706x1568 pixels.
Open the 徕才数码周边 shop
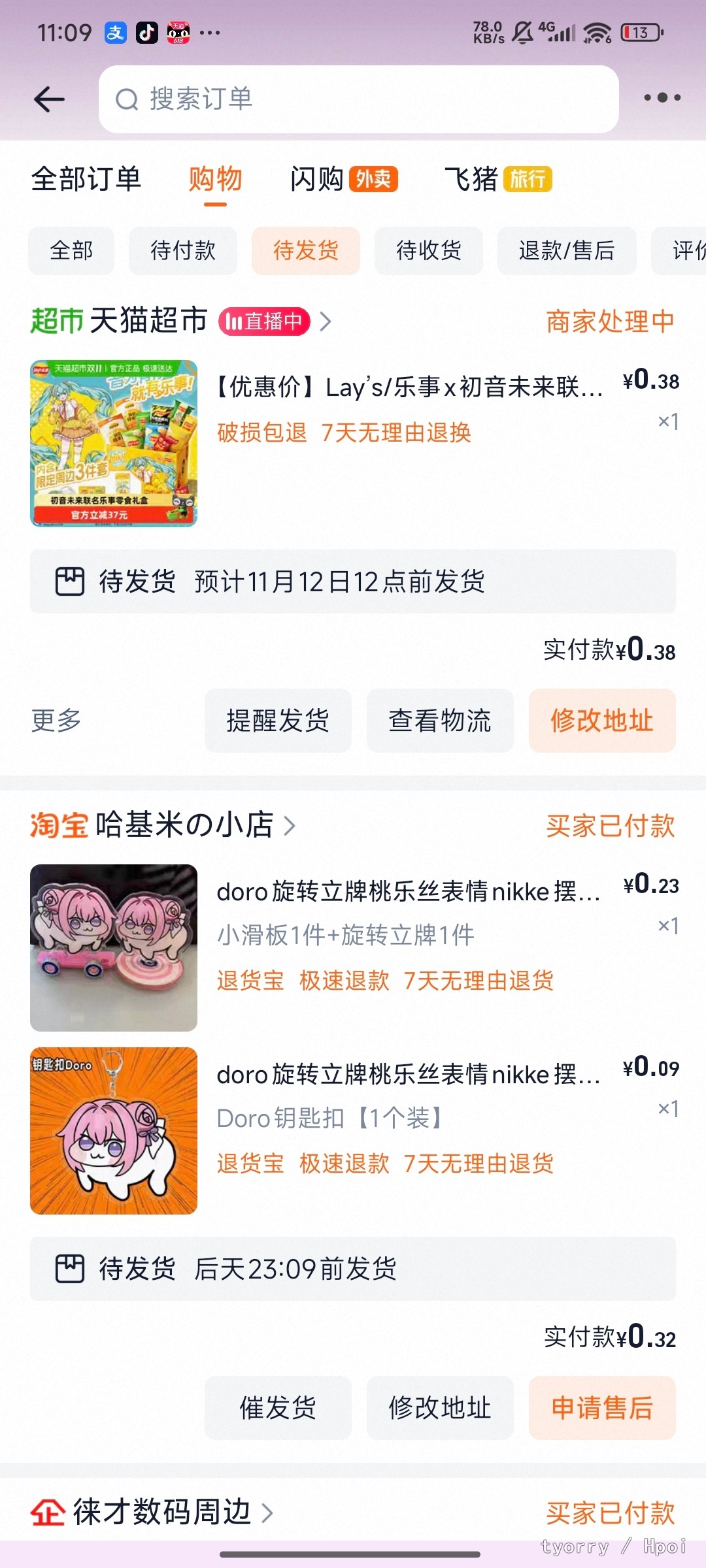pyautogui.click(x=162, y=1512)
